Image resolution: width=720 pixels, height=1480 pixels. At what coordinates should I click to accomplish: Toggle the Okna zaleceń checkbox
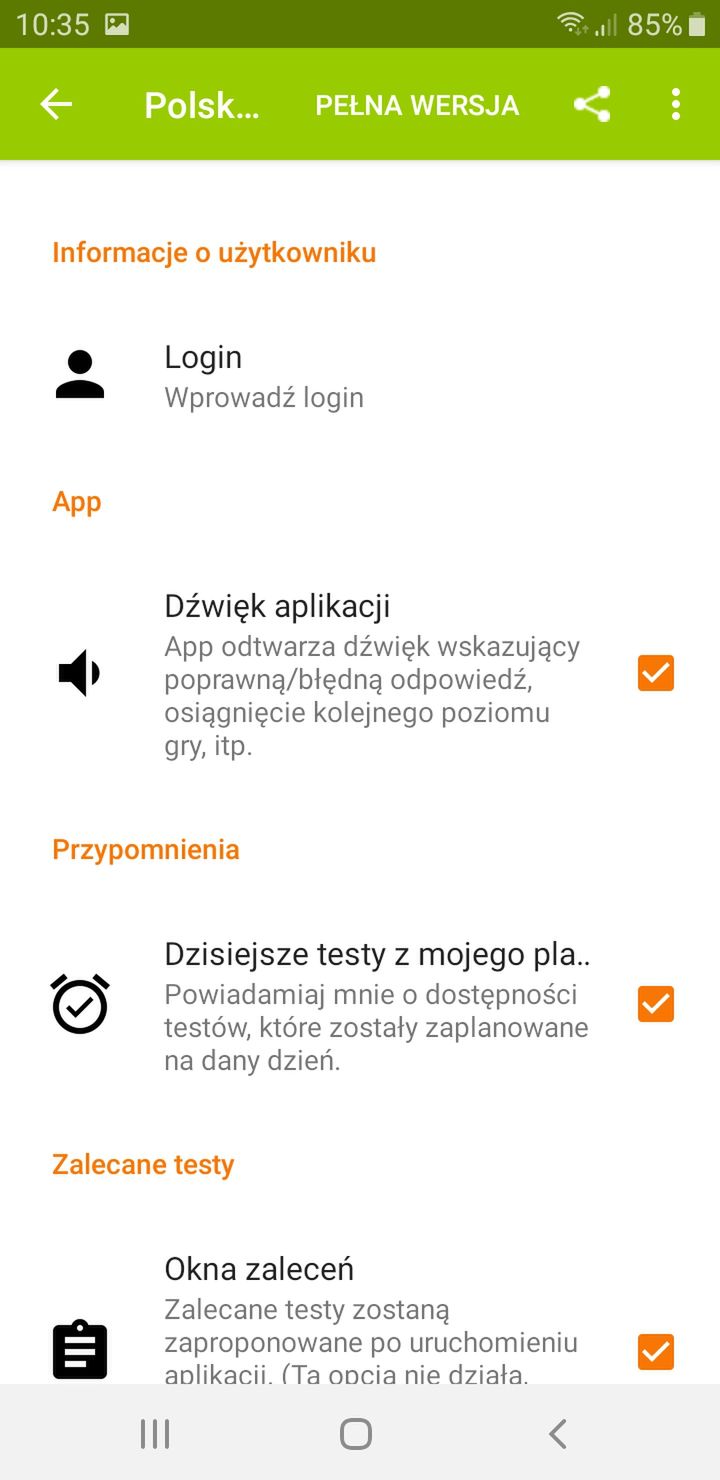[x=656, y=1352]
